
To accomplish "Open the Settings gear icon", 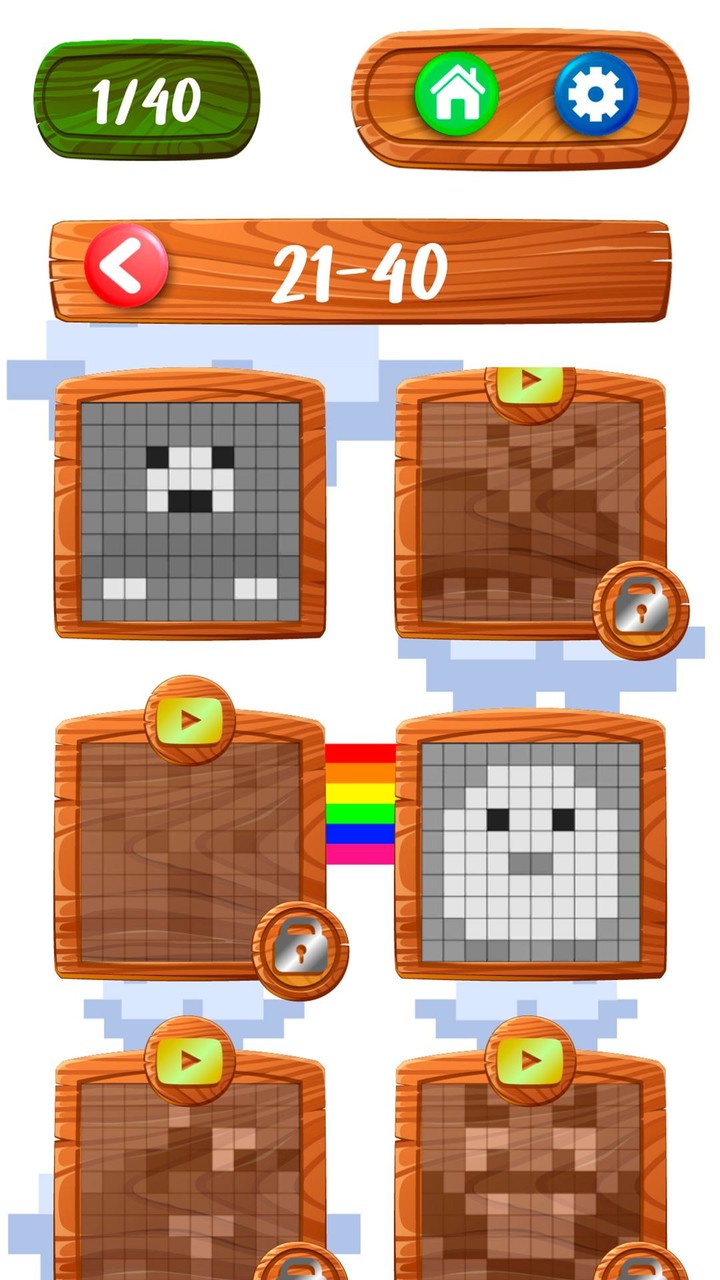I will (595, 94).
